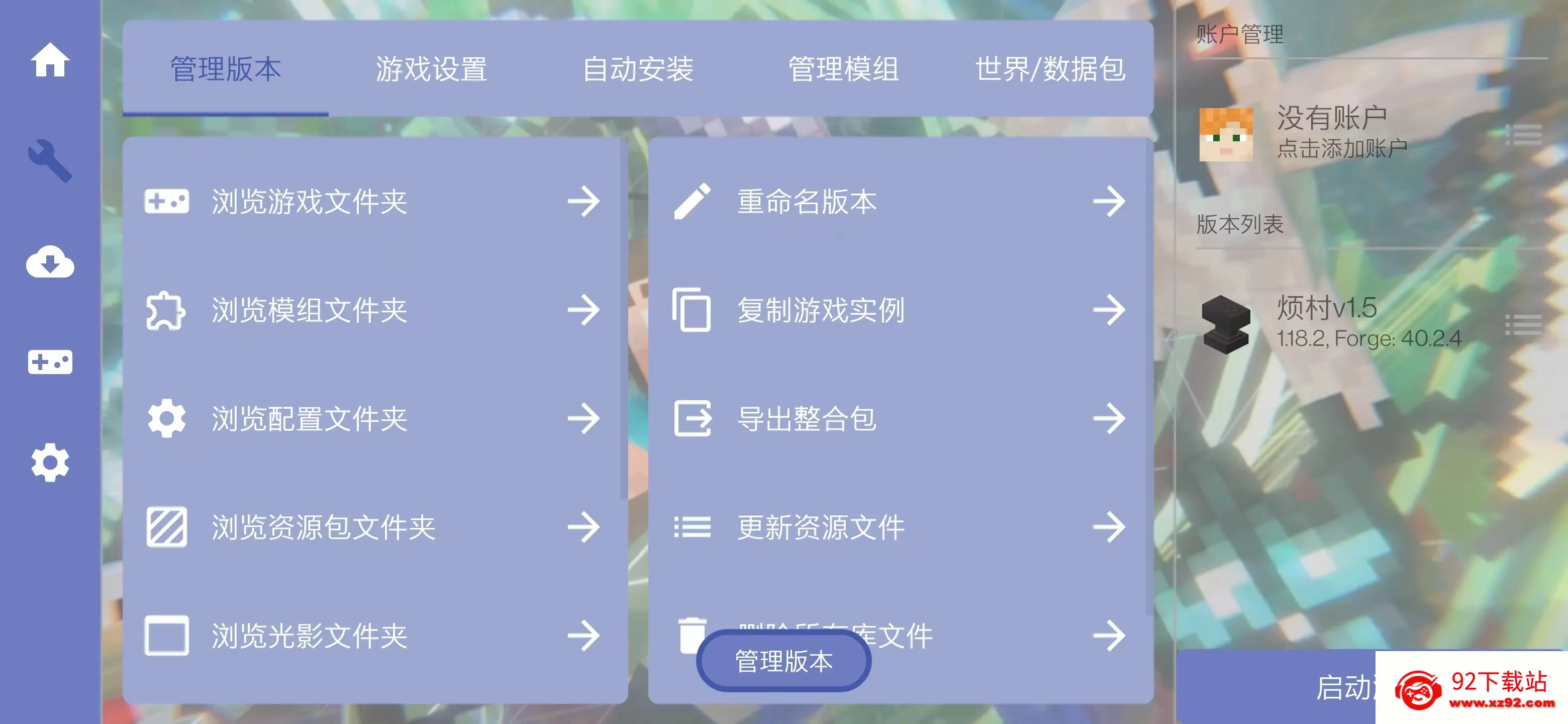
Task: Open launcher settings gear in sidebar
Action: [x=50, y=463]
